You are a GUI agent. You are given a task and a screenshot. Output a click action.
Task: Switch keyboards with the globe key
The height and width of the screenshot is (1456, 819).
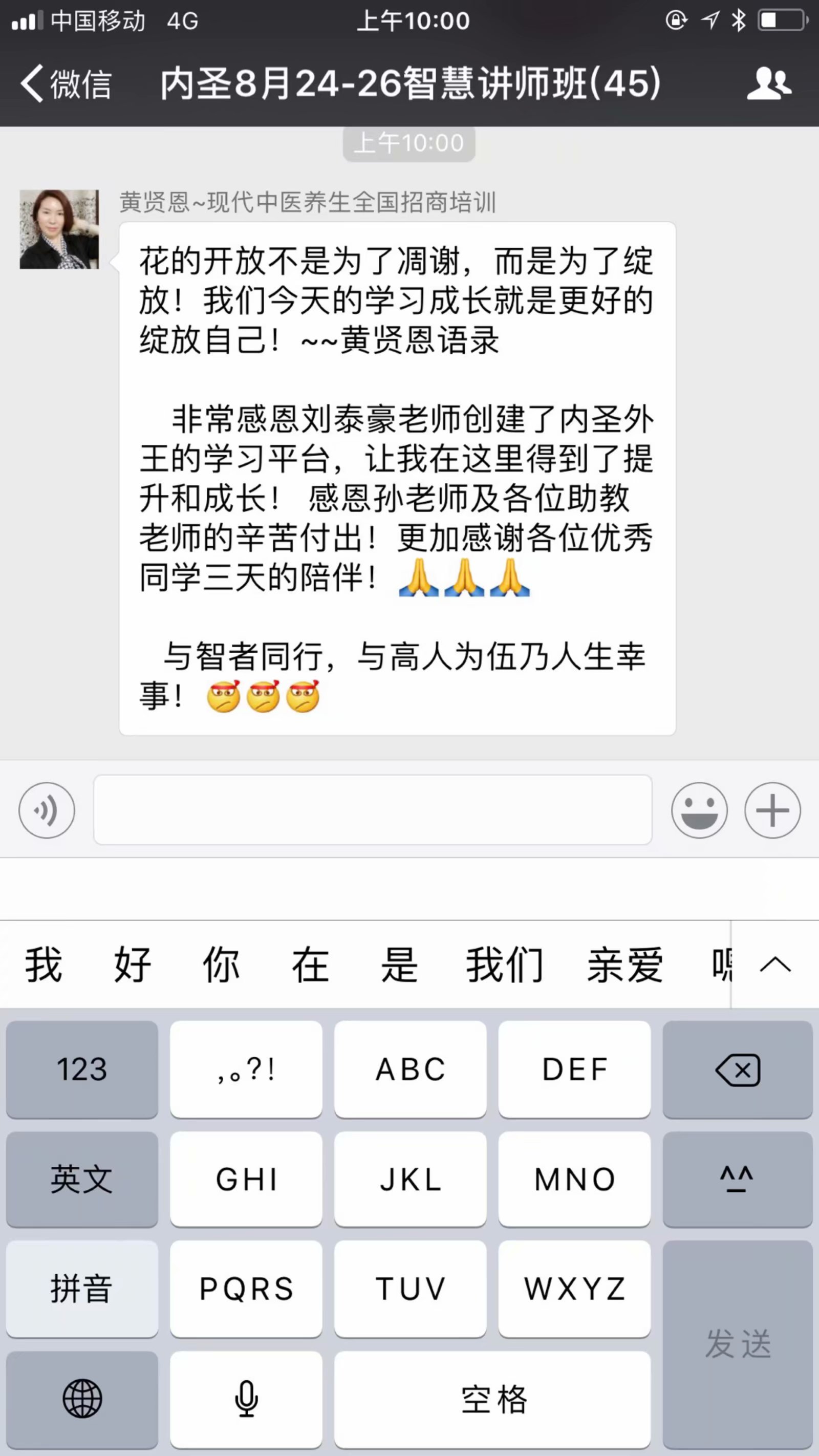[82, 1398]
